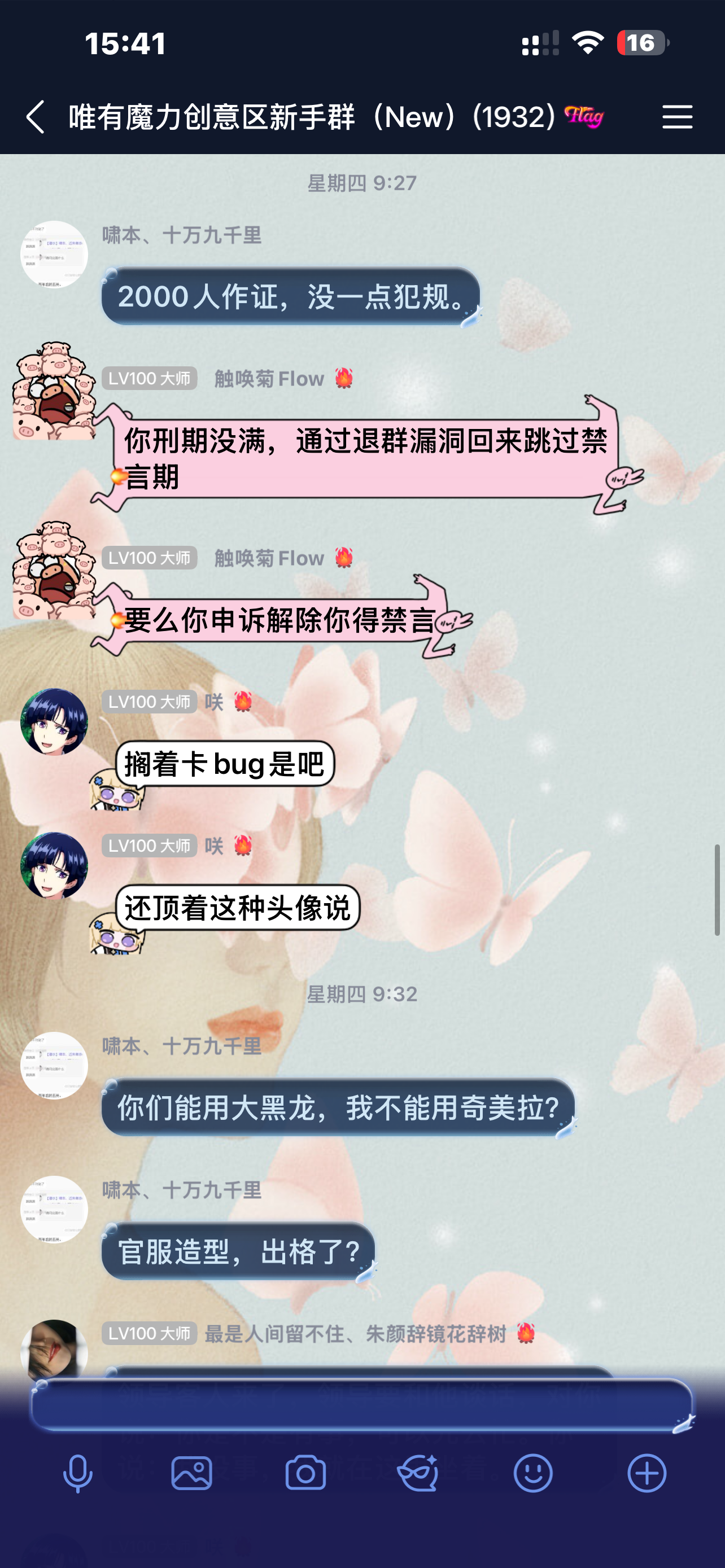The height and width of the screenshot is (1568, 725).
Task: Open the emoji panel
Action: click(x=532, y=1473)
